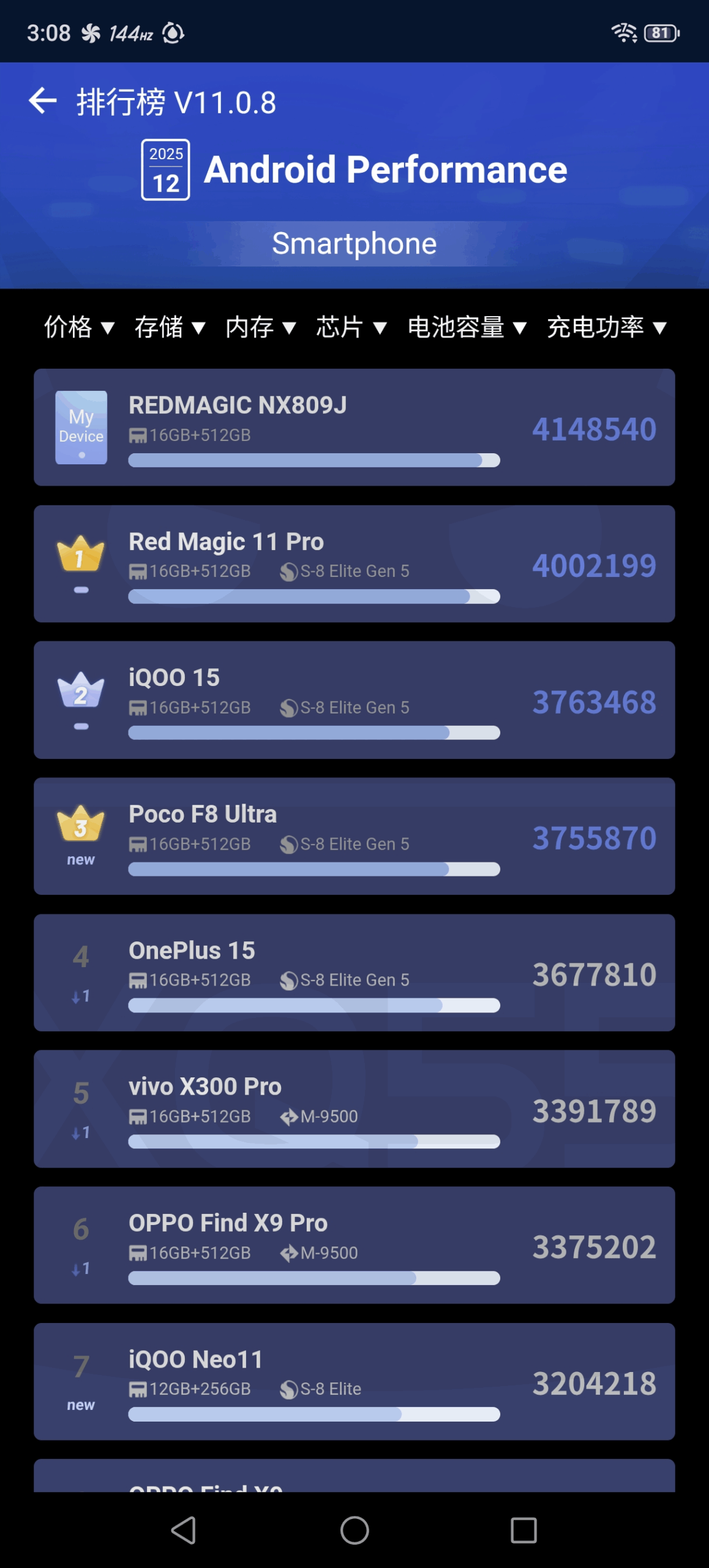Open the 内存 memory filter dropdown
The image size is (709, 1568).
pyautogui.click(x=260, y=327)
